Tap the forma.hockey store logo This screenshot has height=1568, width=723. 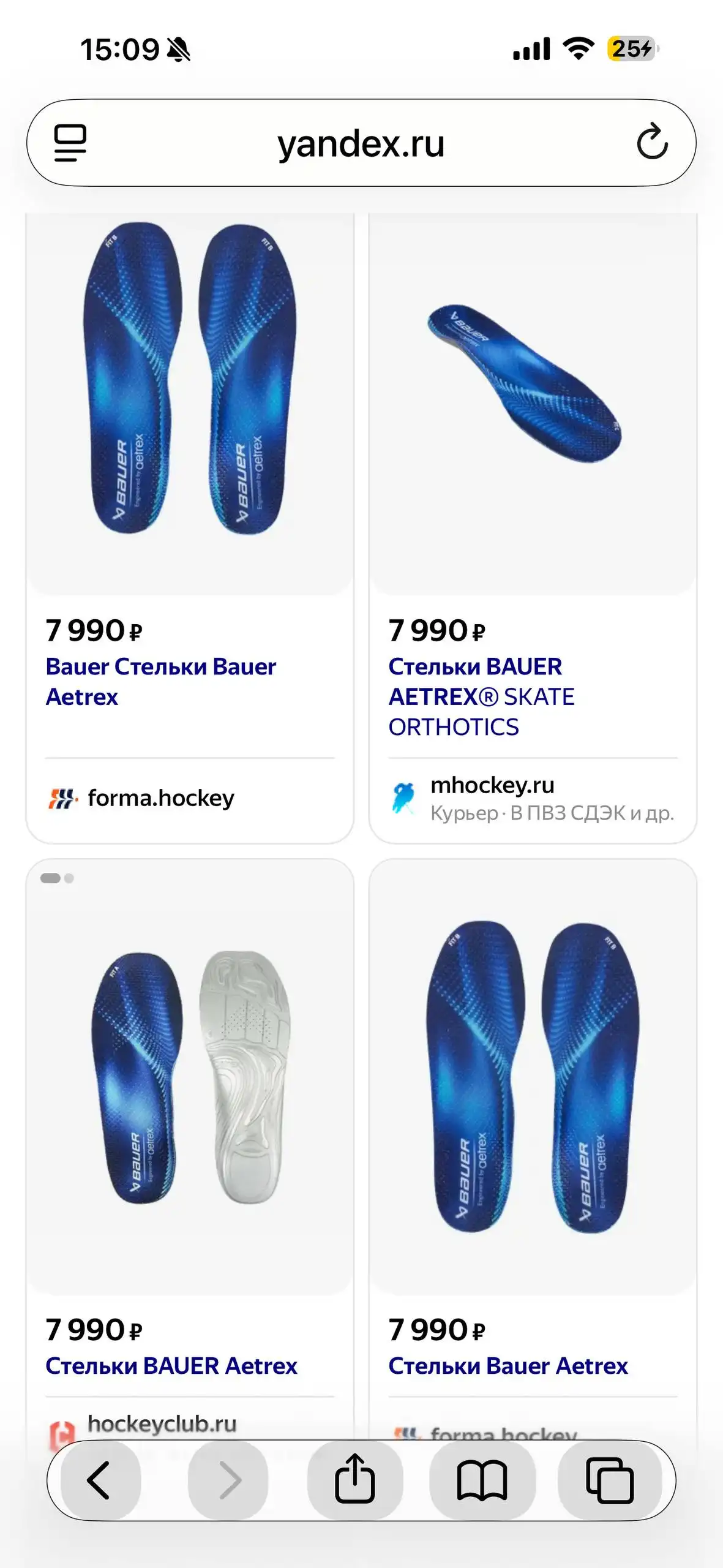61,797
